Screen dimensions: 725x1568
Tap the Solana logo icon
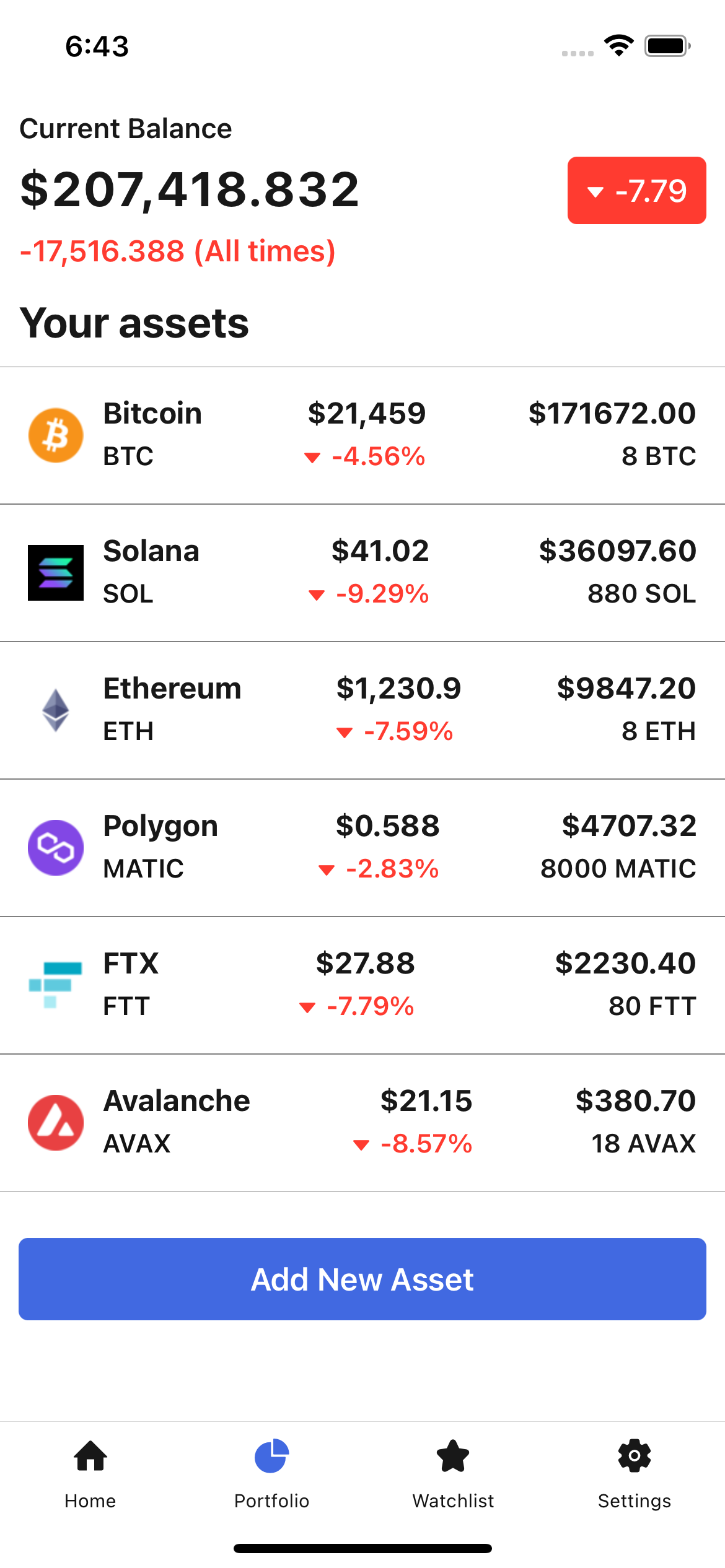[55, 572]
